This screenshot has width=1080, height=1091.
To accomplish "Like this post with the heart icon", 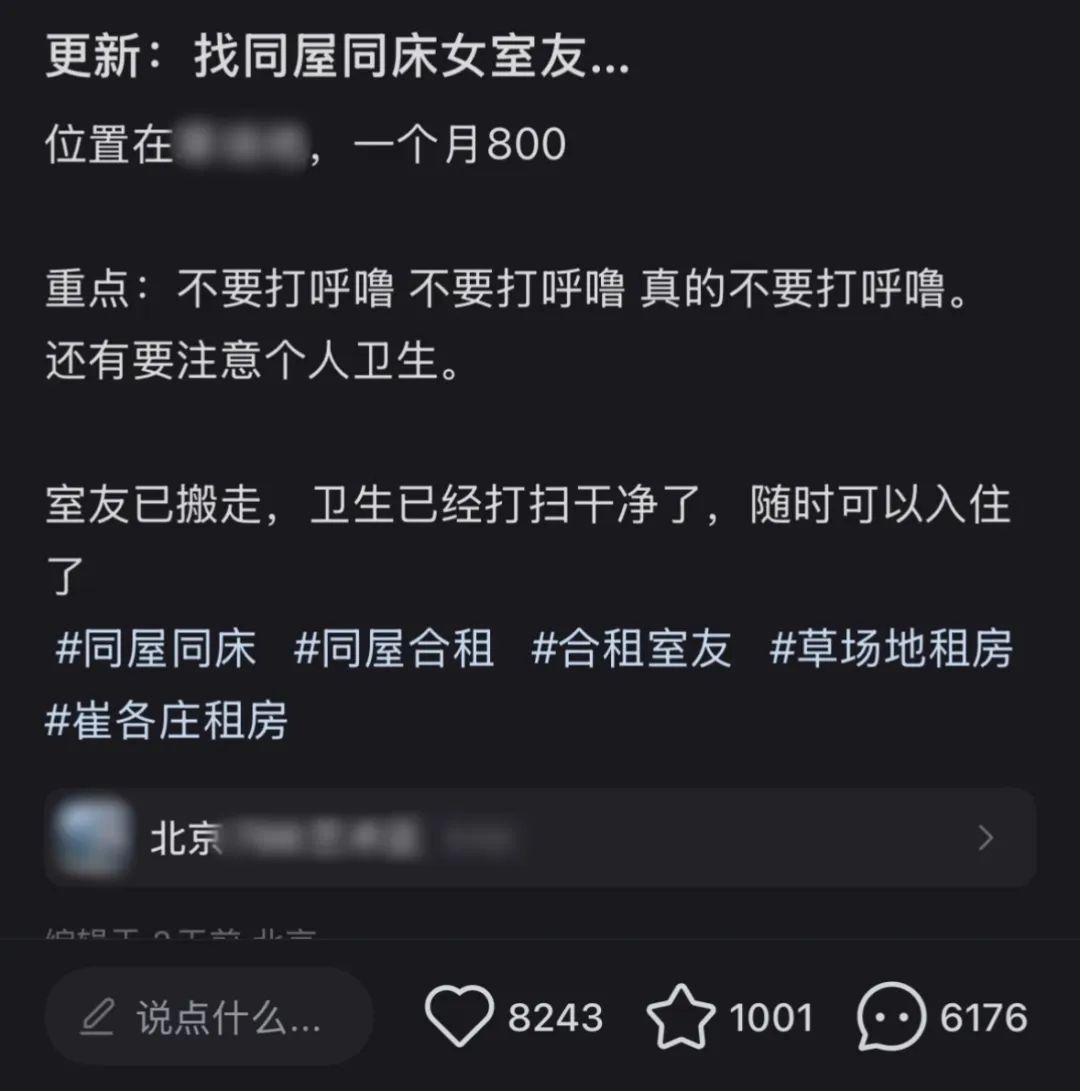I will pos(459,1017).
